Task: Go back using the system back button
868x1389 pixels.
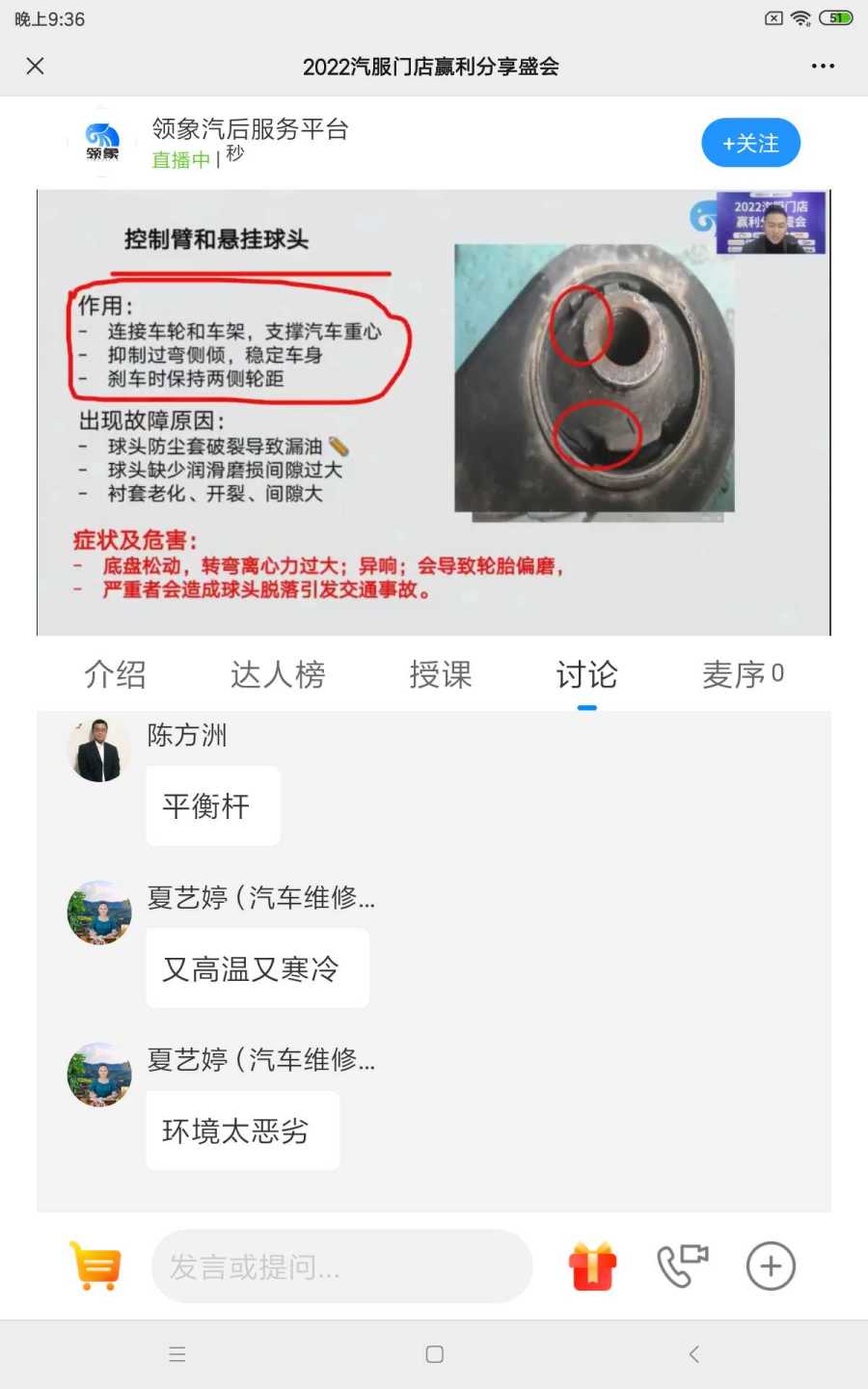Action: click(693, 1354)
